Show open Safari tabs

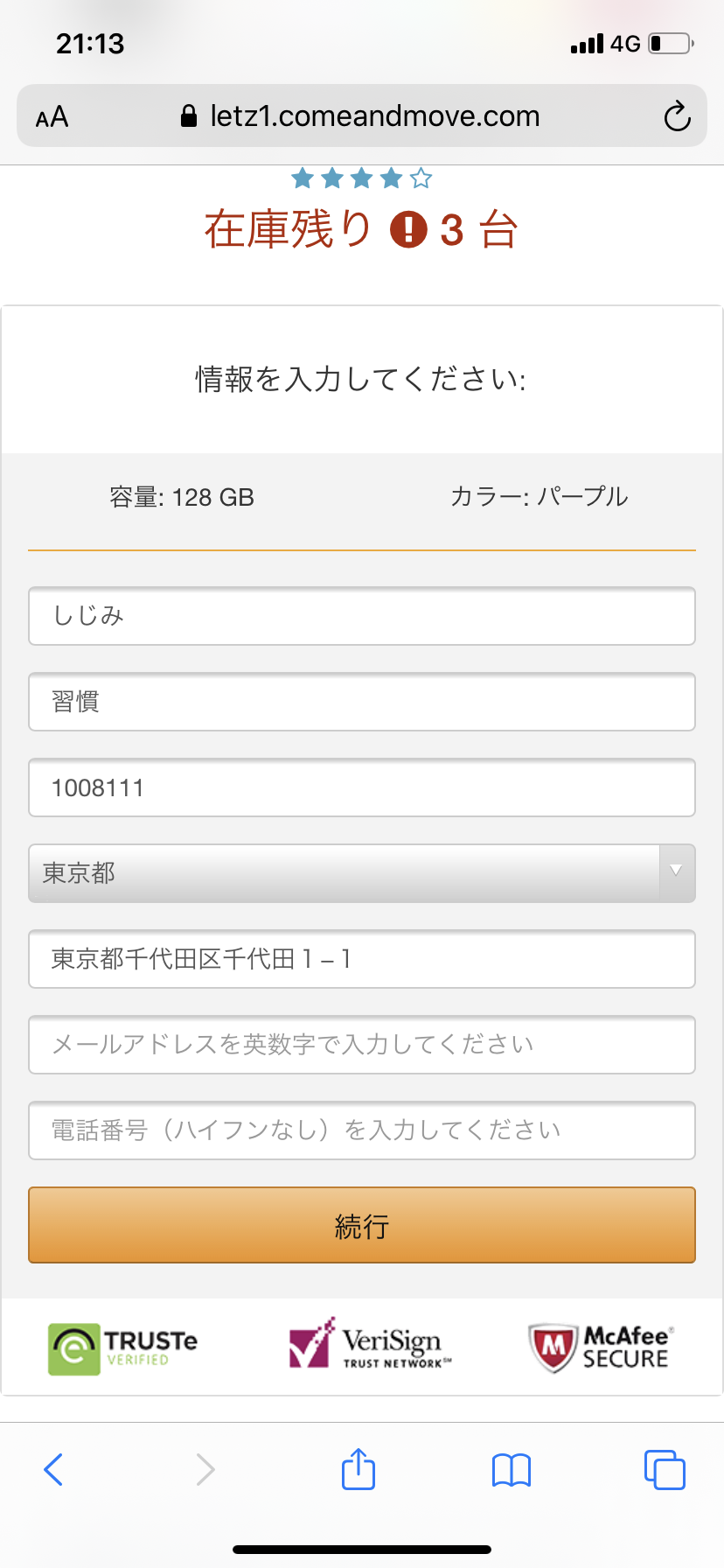coord(665,1469)
